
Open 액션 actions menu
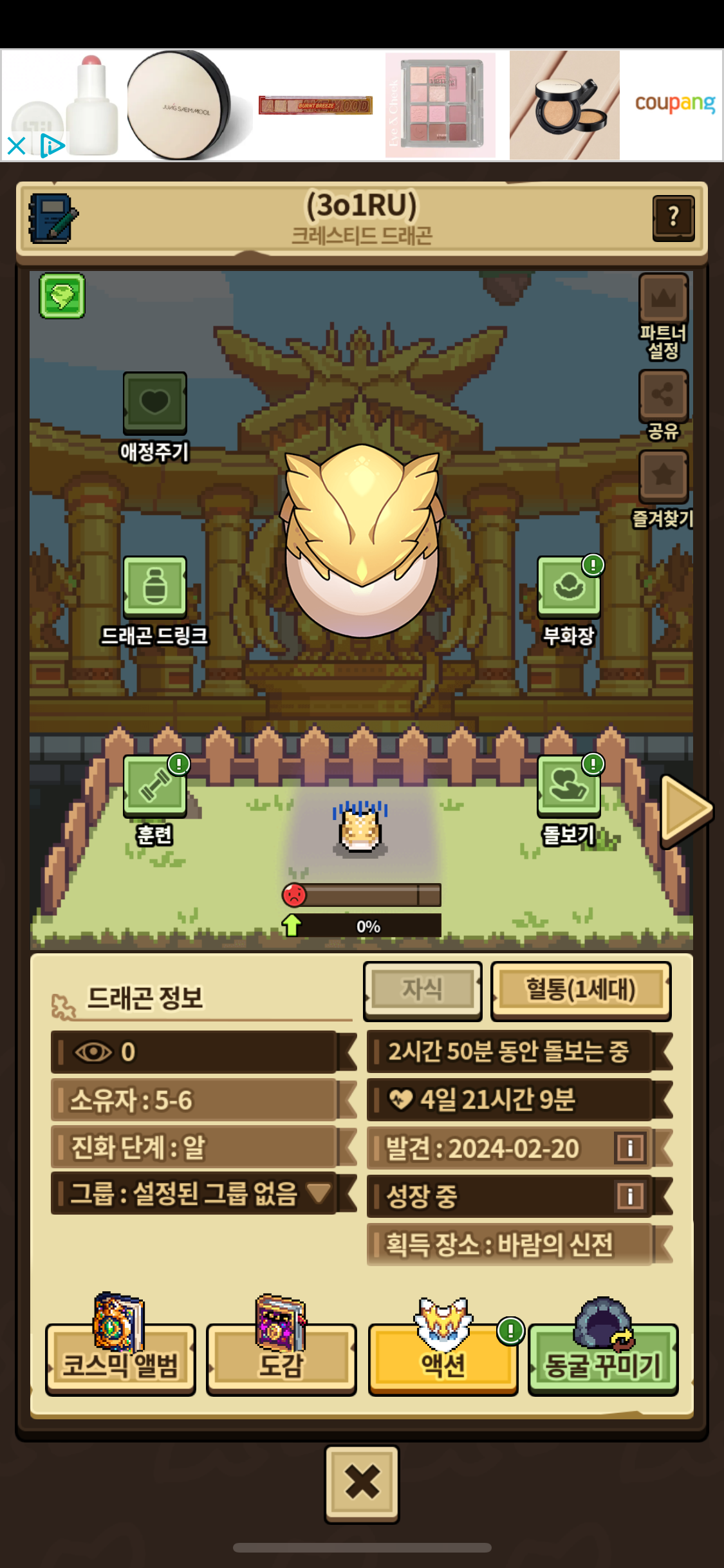coord(443,1359)
